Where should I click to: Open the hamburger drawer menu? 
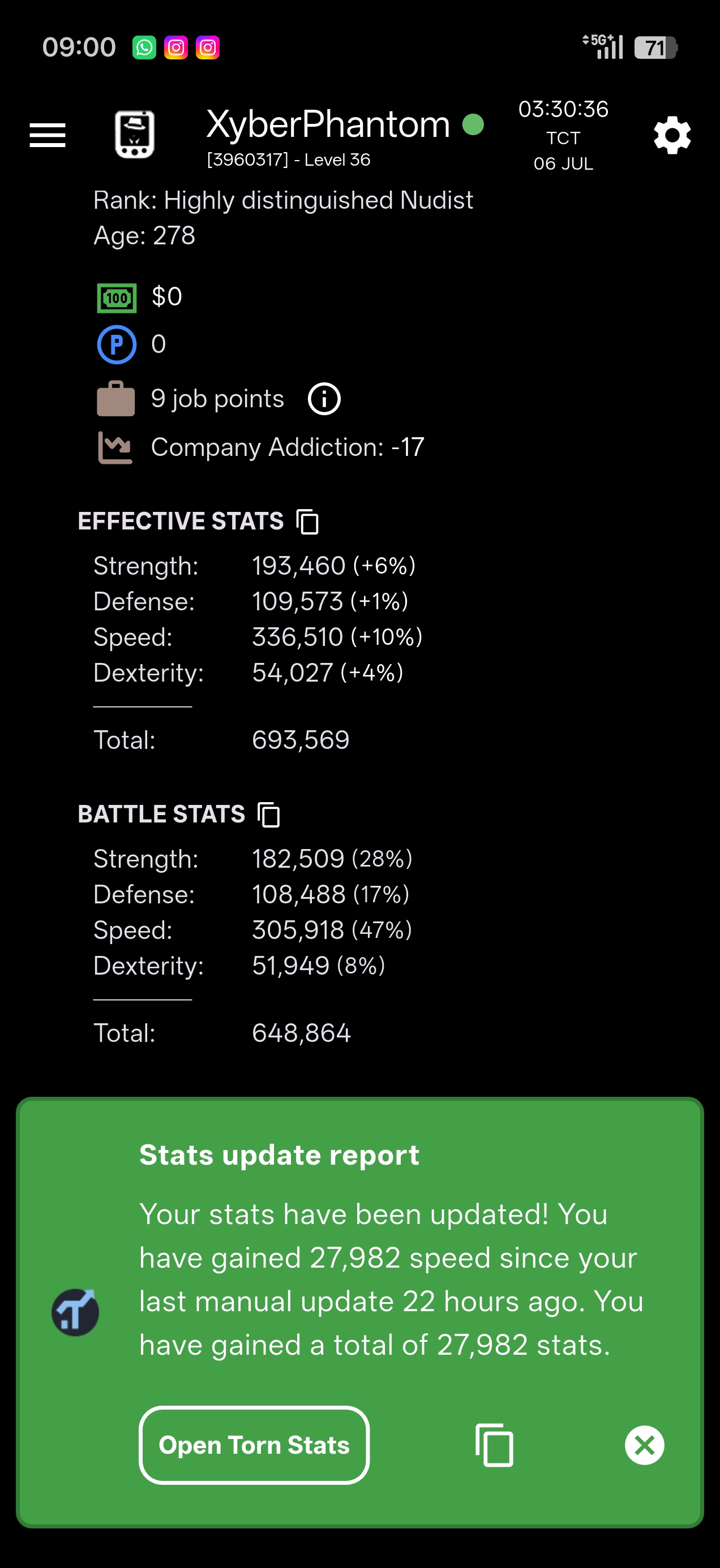click(48, 135)
